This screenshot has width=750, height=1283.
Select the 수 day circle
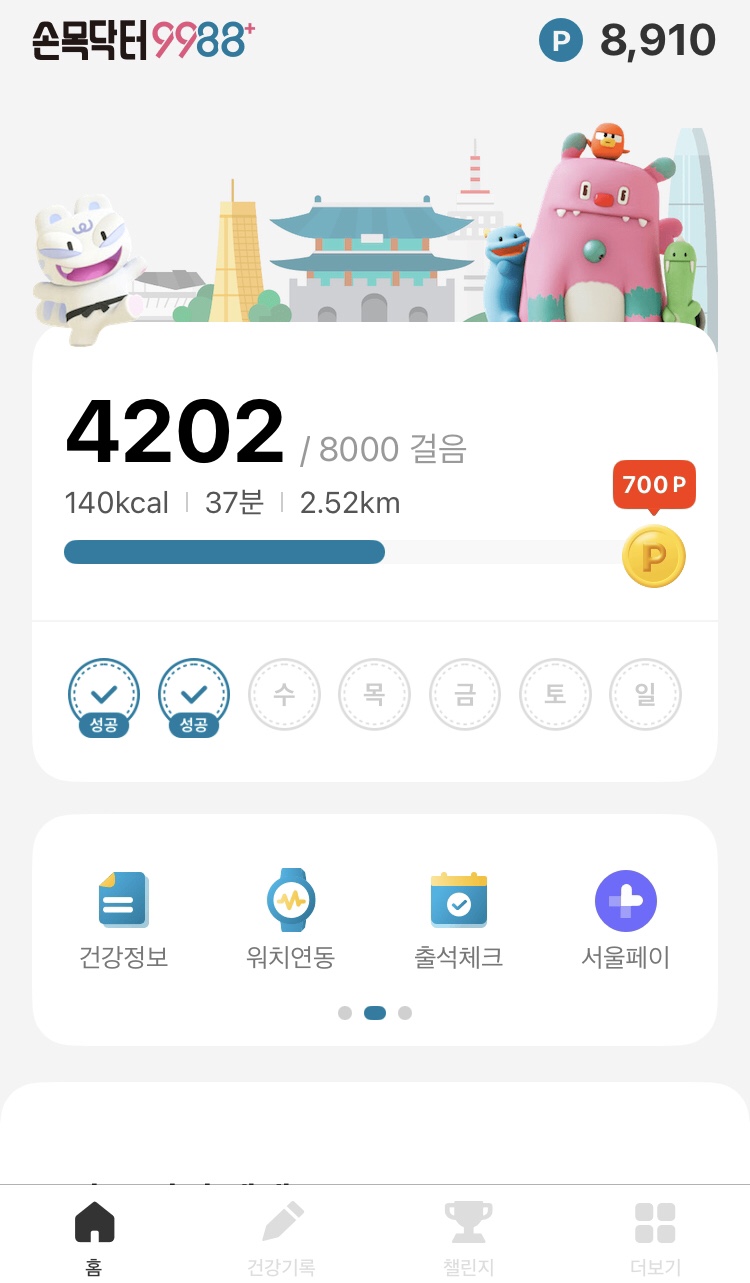click(x=284, y=694)
